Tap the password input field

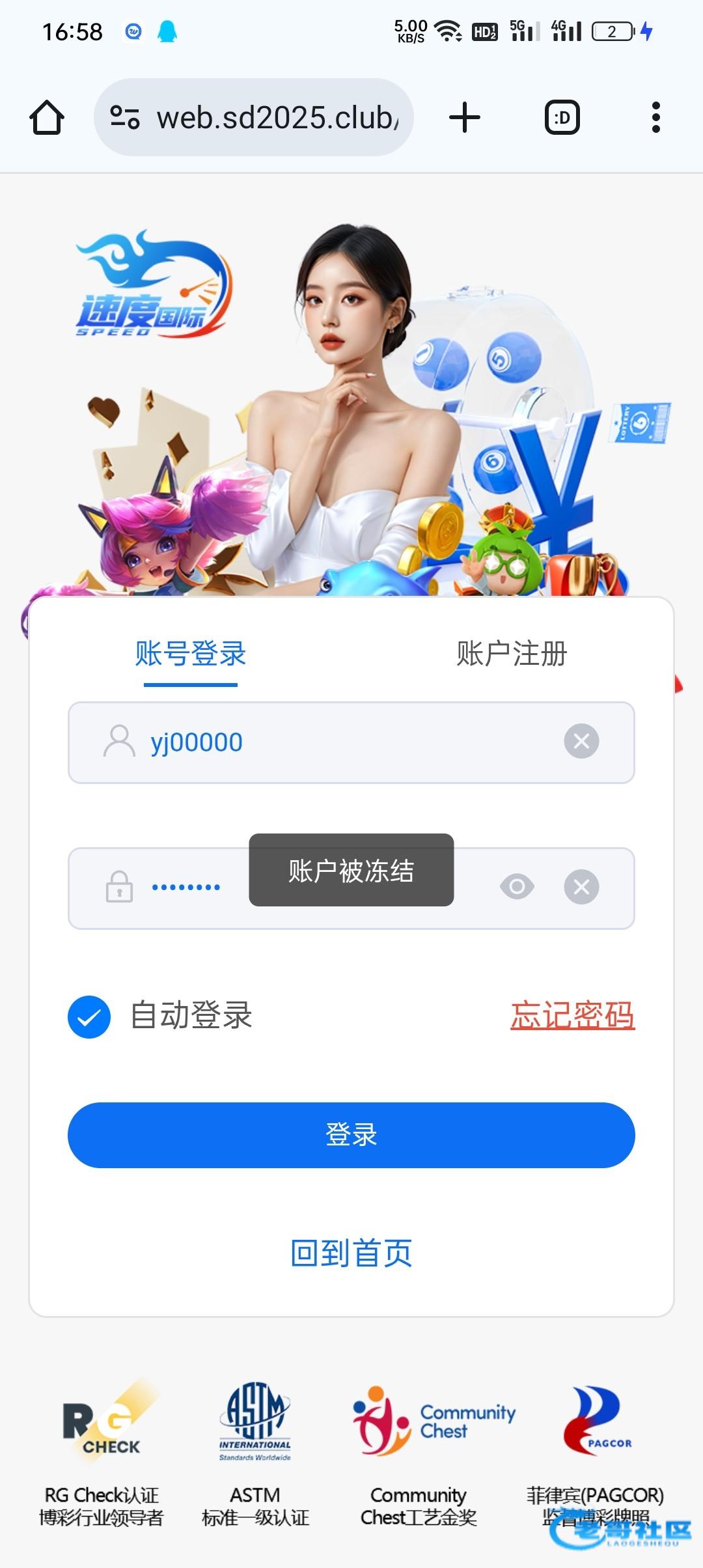[189, 888]
